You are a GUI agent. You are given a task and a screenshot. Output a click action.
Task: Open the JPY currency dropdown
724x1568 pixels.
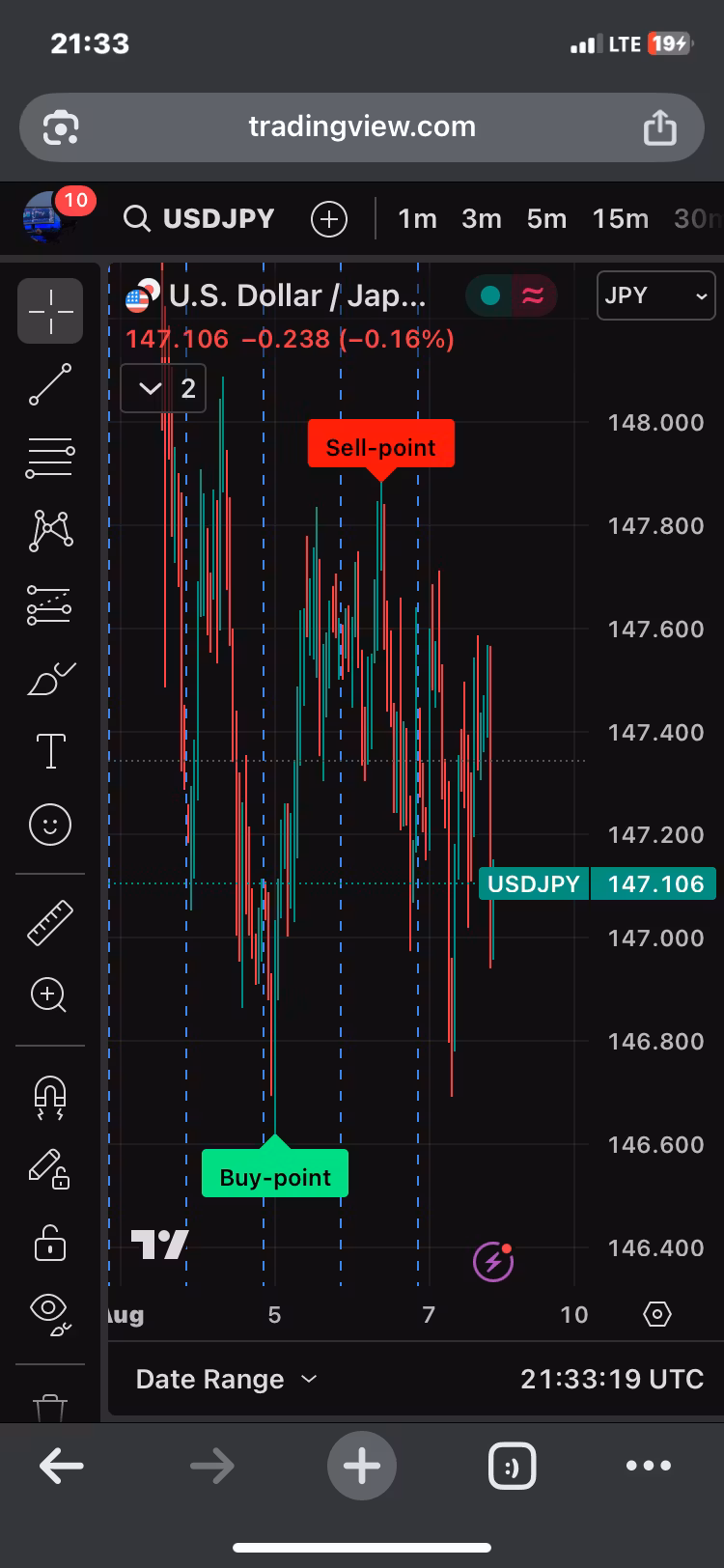[x=656, y=295]
